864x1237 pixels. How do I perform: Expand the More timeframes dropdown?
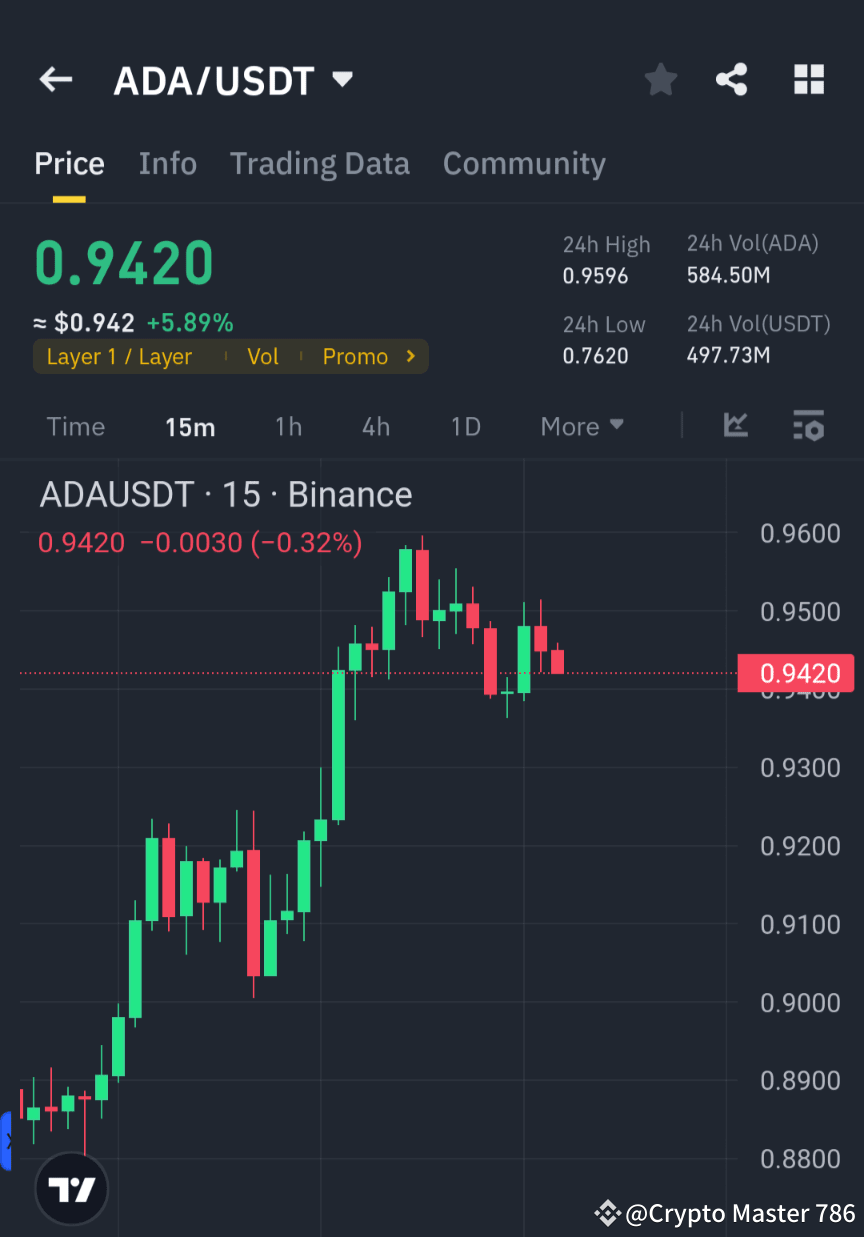581,426
